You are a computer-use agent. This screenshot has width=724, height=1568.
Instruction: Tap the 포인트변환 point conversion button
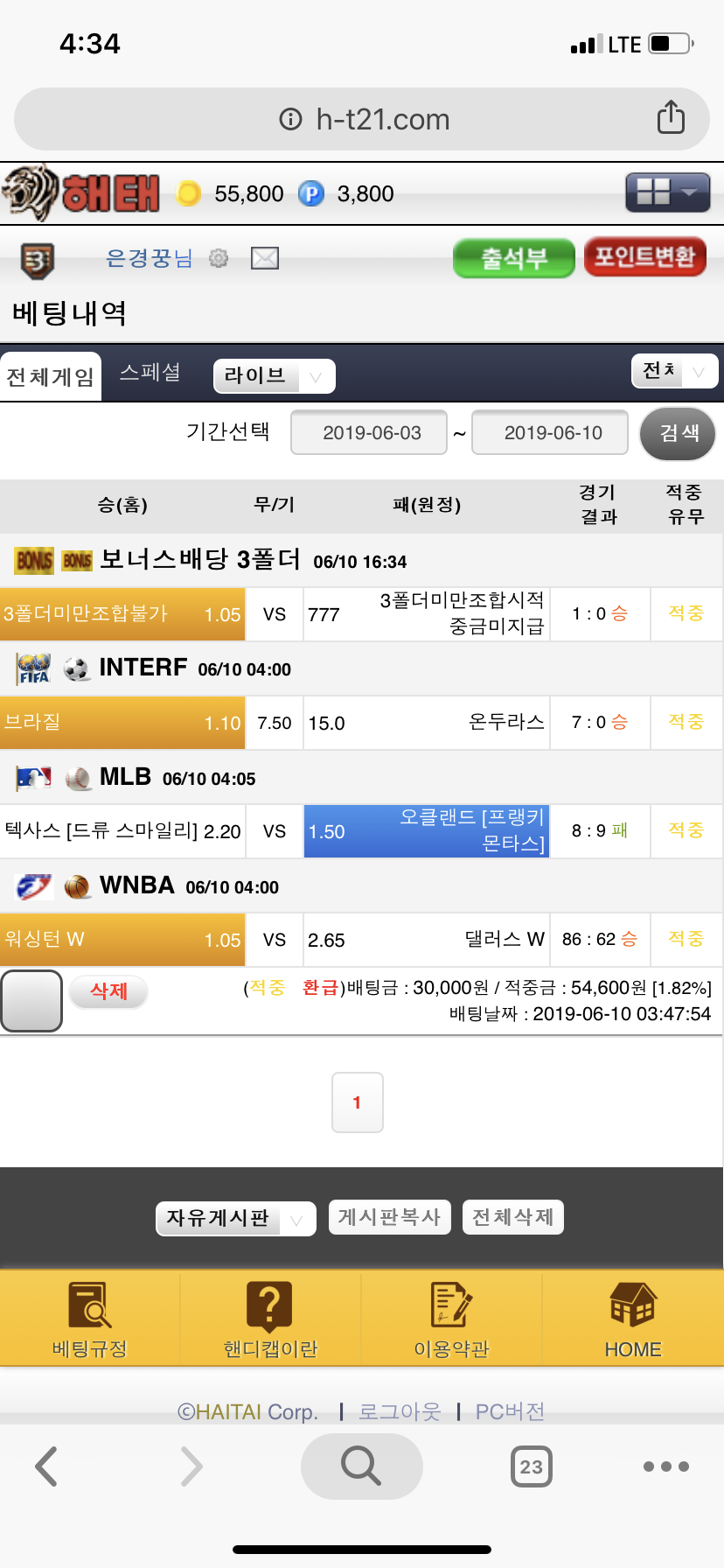click(x=644, y=257)
